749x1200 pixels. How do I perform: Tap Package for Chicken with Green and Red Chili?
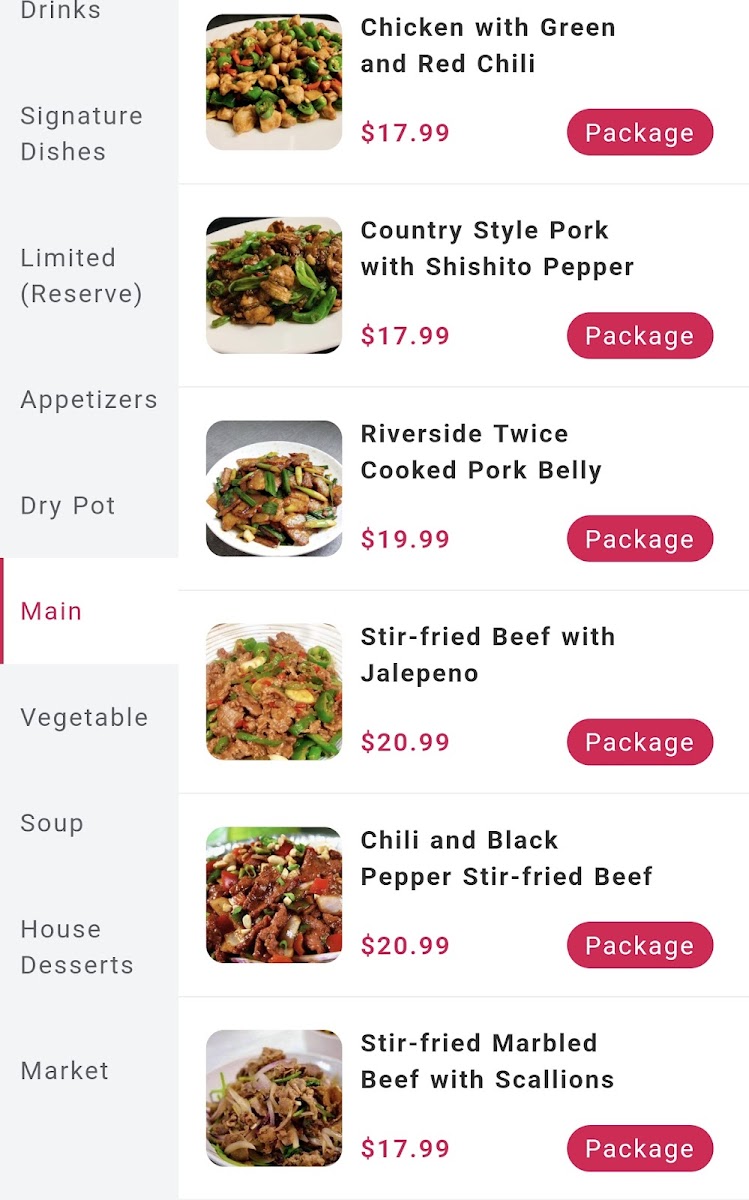pyautogui.click(x=640, y=133)
